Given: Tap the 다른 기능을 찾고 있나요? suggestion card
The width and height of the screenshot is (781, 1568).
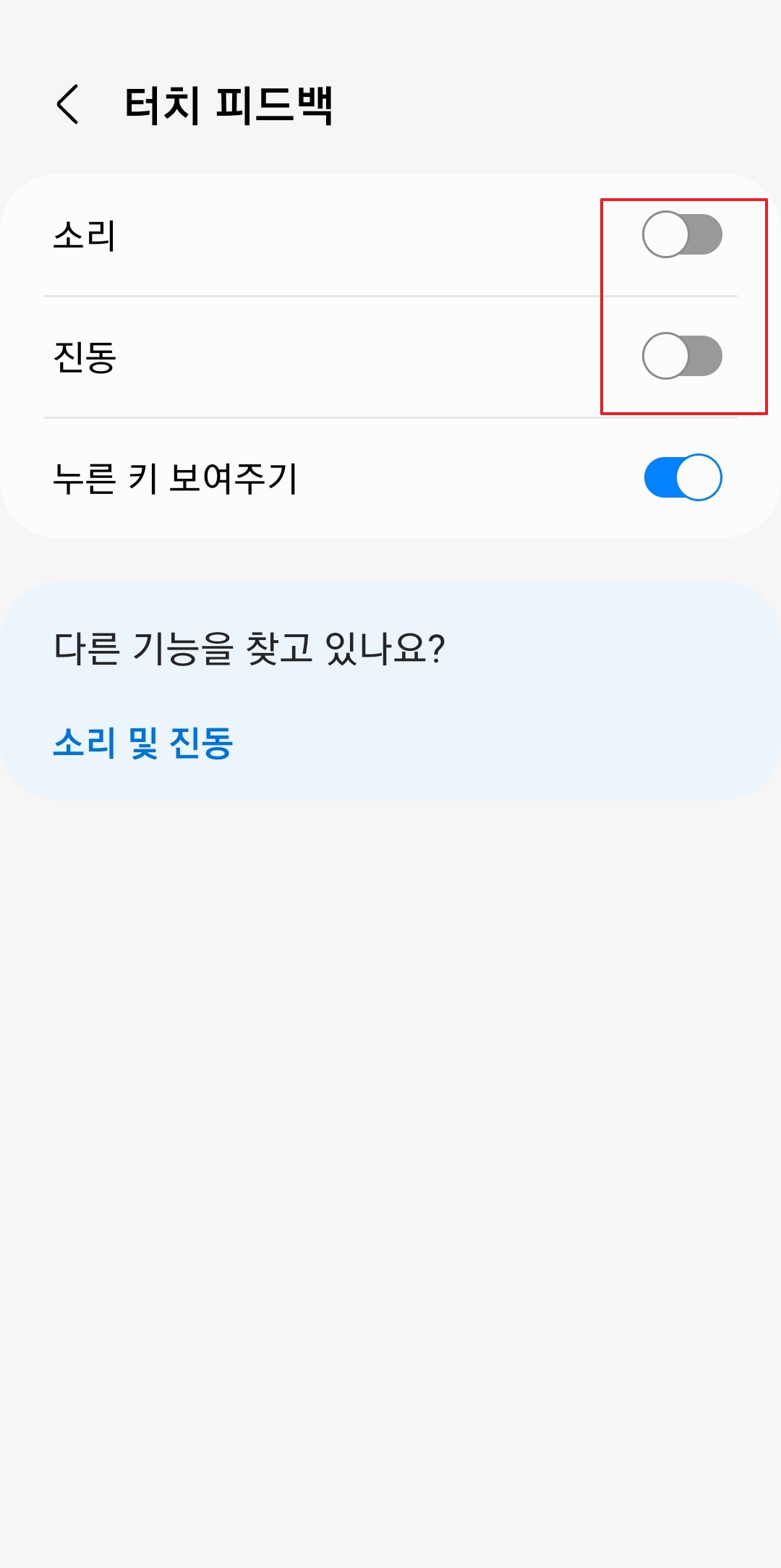Looking at the screenshot, I should [x=253, y=649].
